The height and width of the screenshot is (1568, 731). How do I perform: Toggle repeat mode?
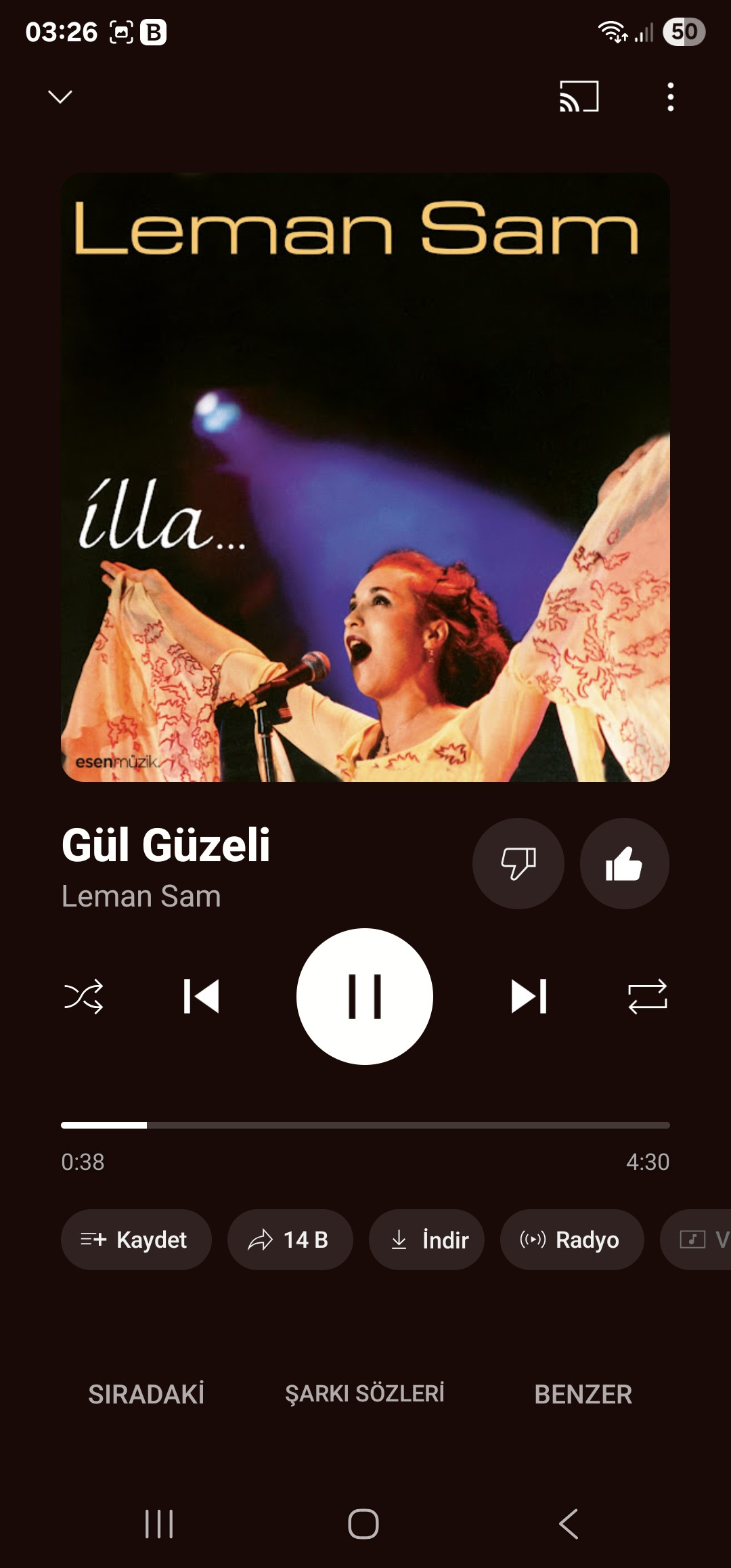[x=647, y=997]
